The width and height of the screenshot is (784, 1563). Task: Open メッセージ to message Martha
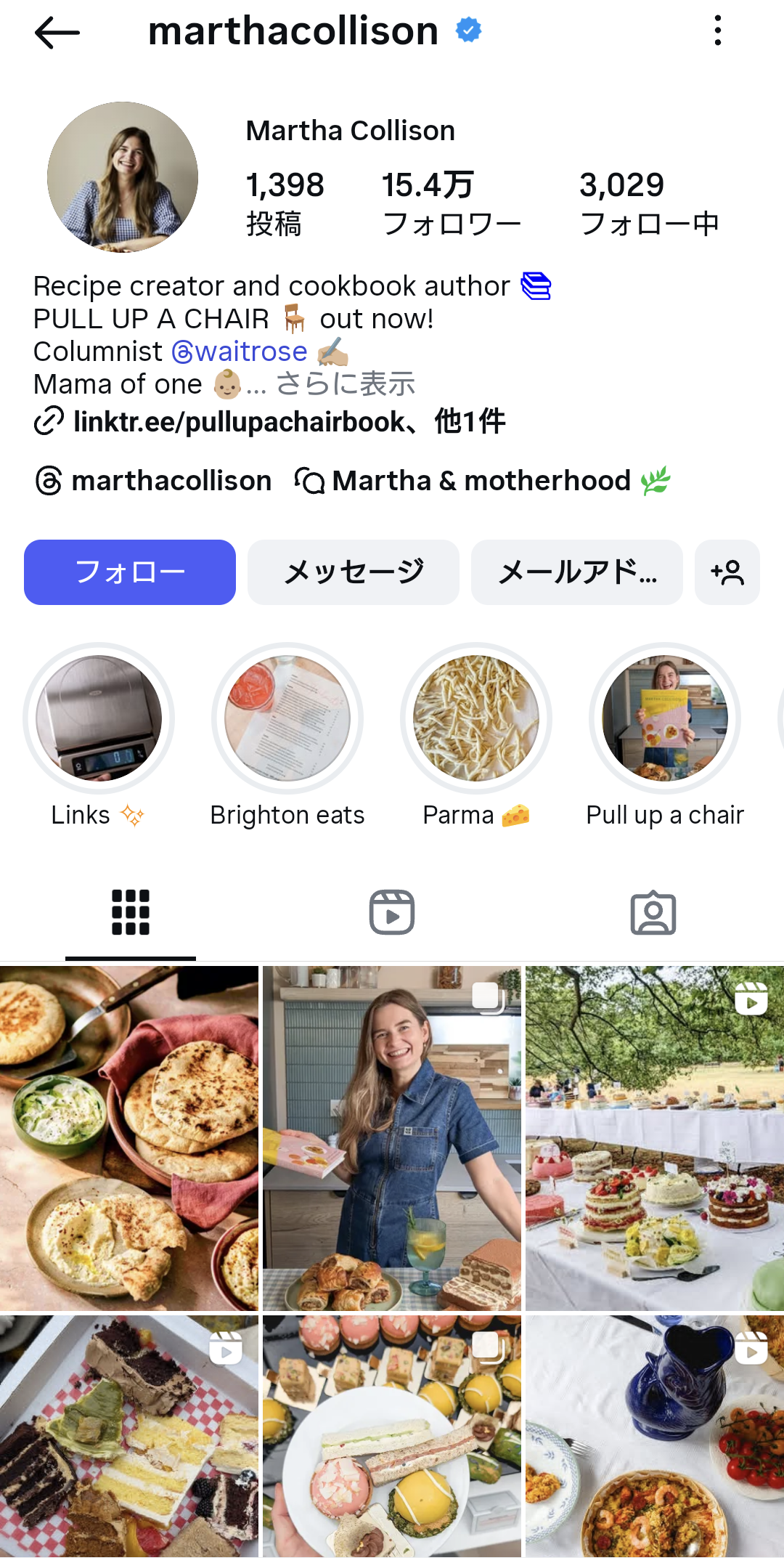(354, 572)
